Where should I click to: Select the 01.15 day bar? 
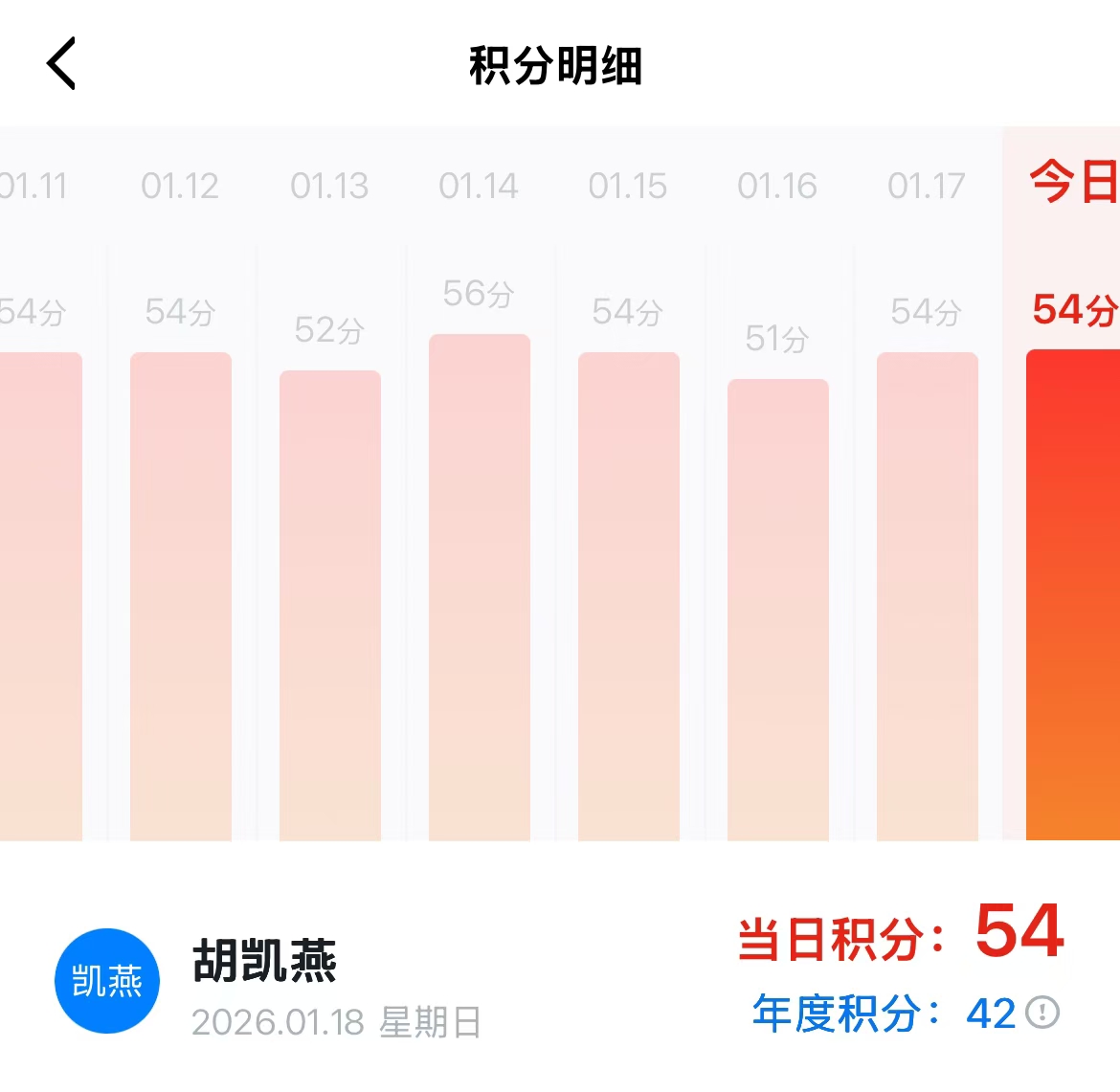[629, 593]
